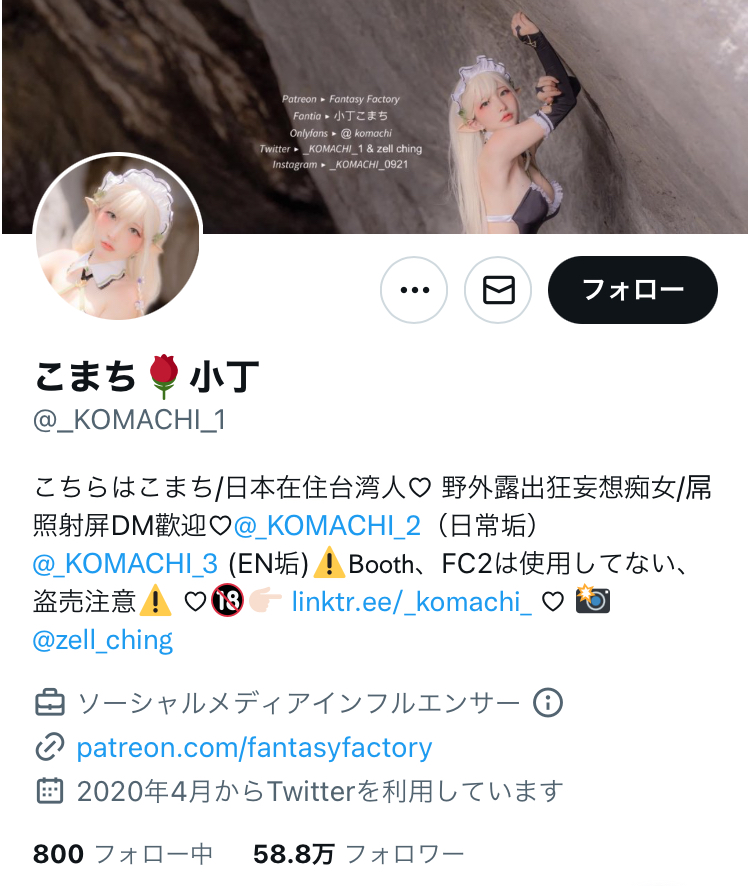Click the envelope message icon
The height and width of the screenshot is (886, 750).
[498, 289]
